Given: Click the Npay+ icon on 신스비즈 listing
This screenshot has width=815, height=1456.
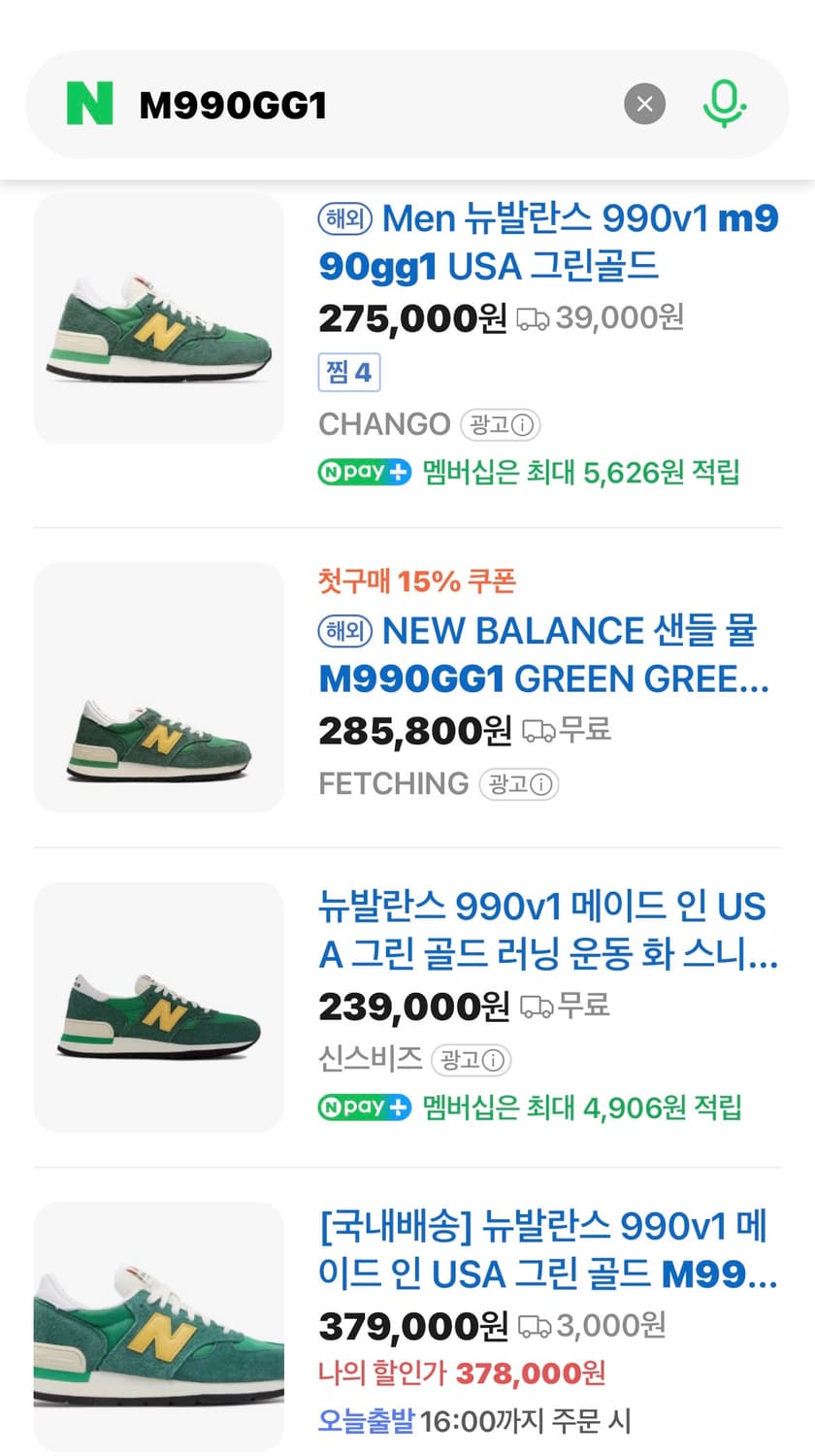Looking at the screenshot, I should pos(364,1107).
